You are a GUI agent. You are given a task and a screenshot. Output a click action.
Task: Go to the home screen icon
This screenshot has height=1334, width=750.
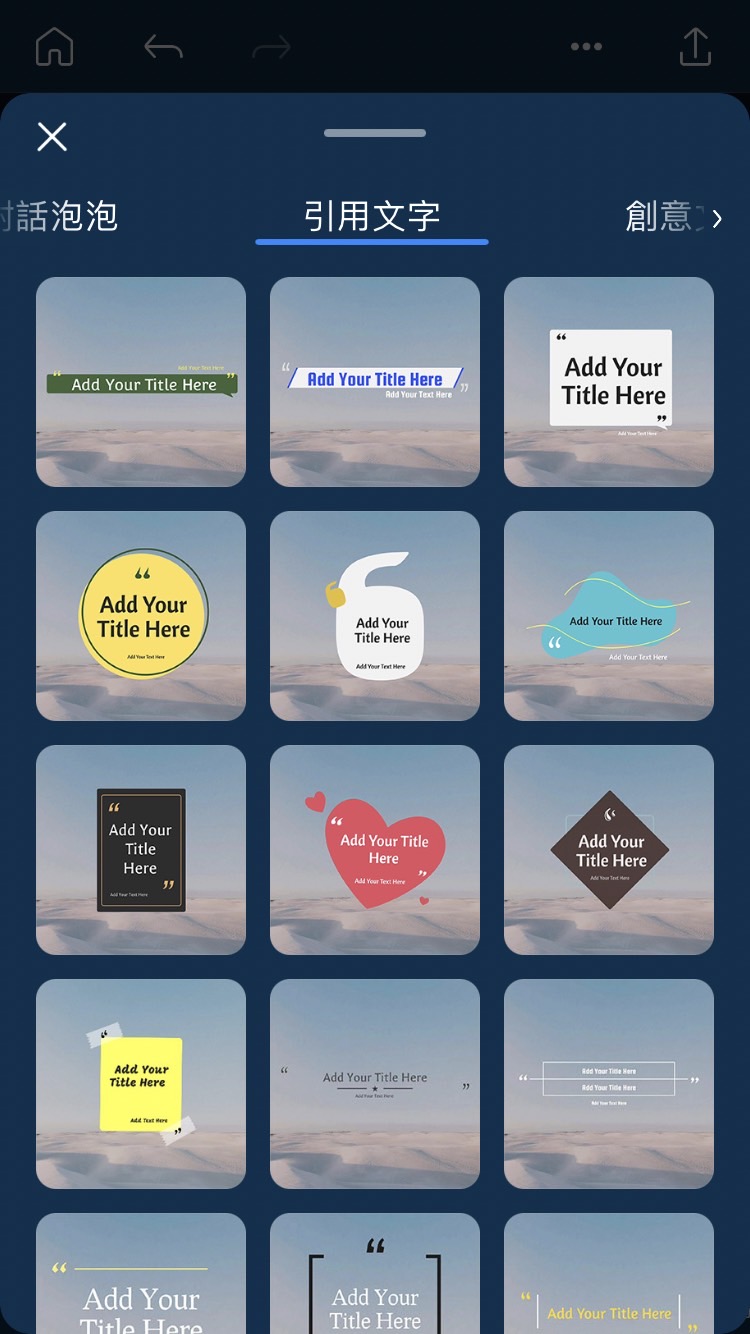55,47
